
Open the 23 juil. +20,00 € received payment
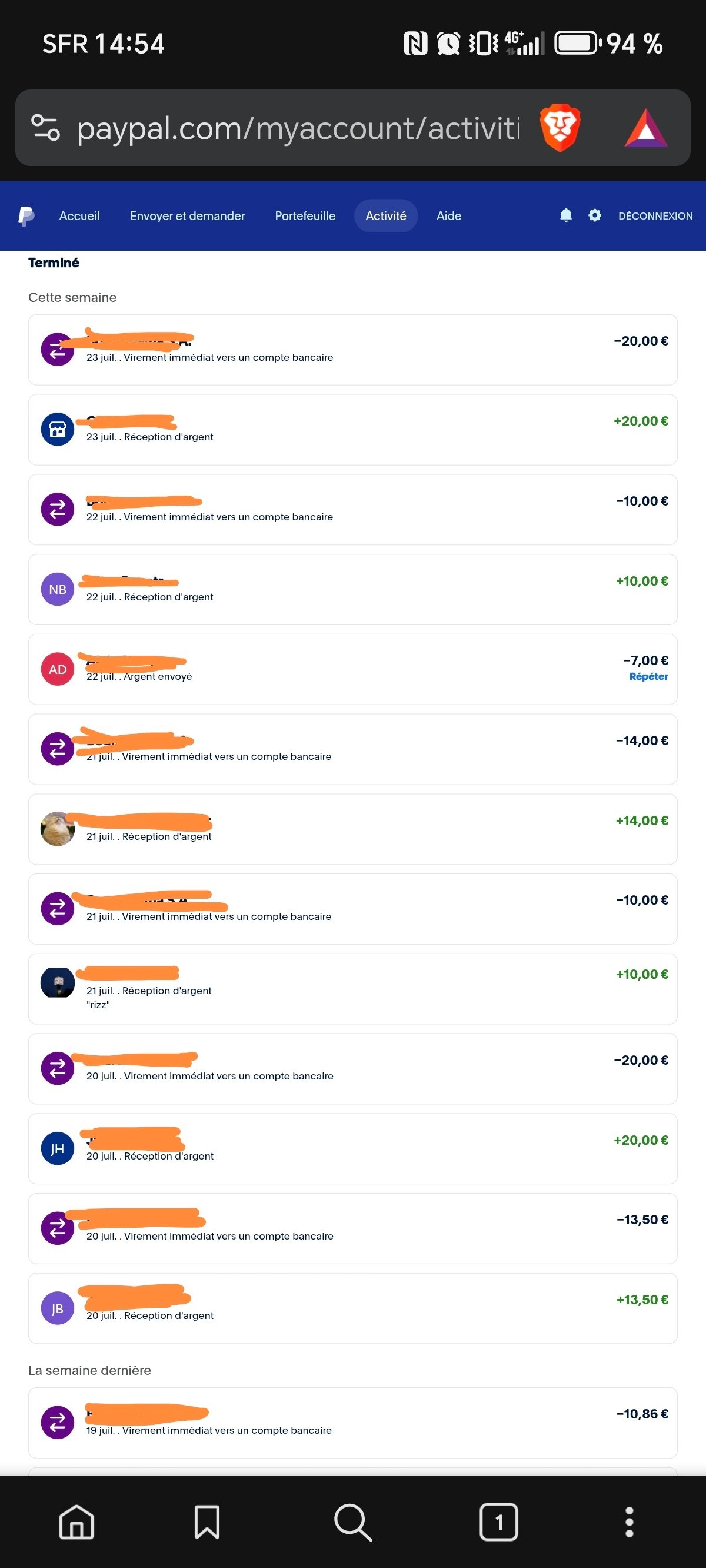click(352, 429)
